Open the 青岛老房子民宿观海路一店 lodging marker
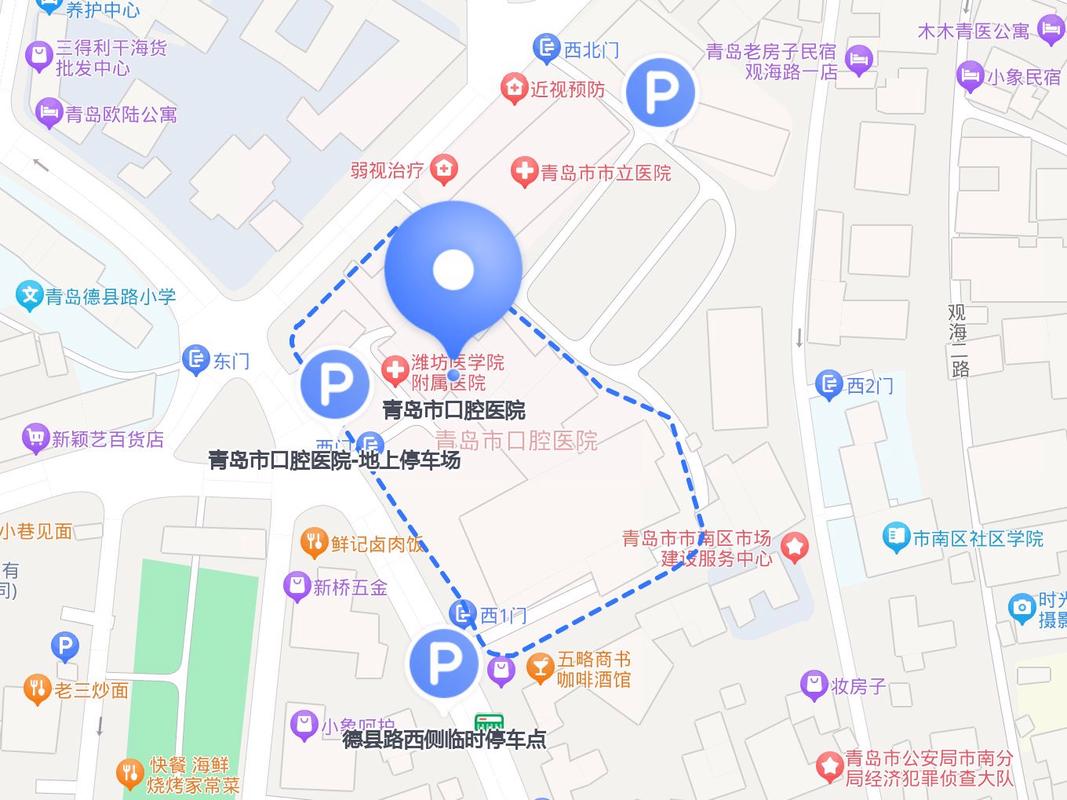The image size is (1067, 800). pyautogui.click(x=859, y=60)
